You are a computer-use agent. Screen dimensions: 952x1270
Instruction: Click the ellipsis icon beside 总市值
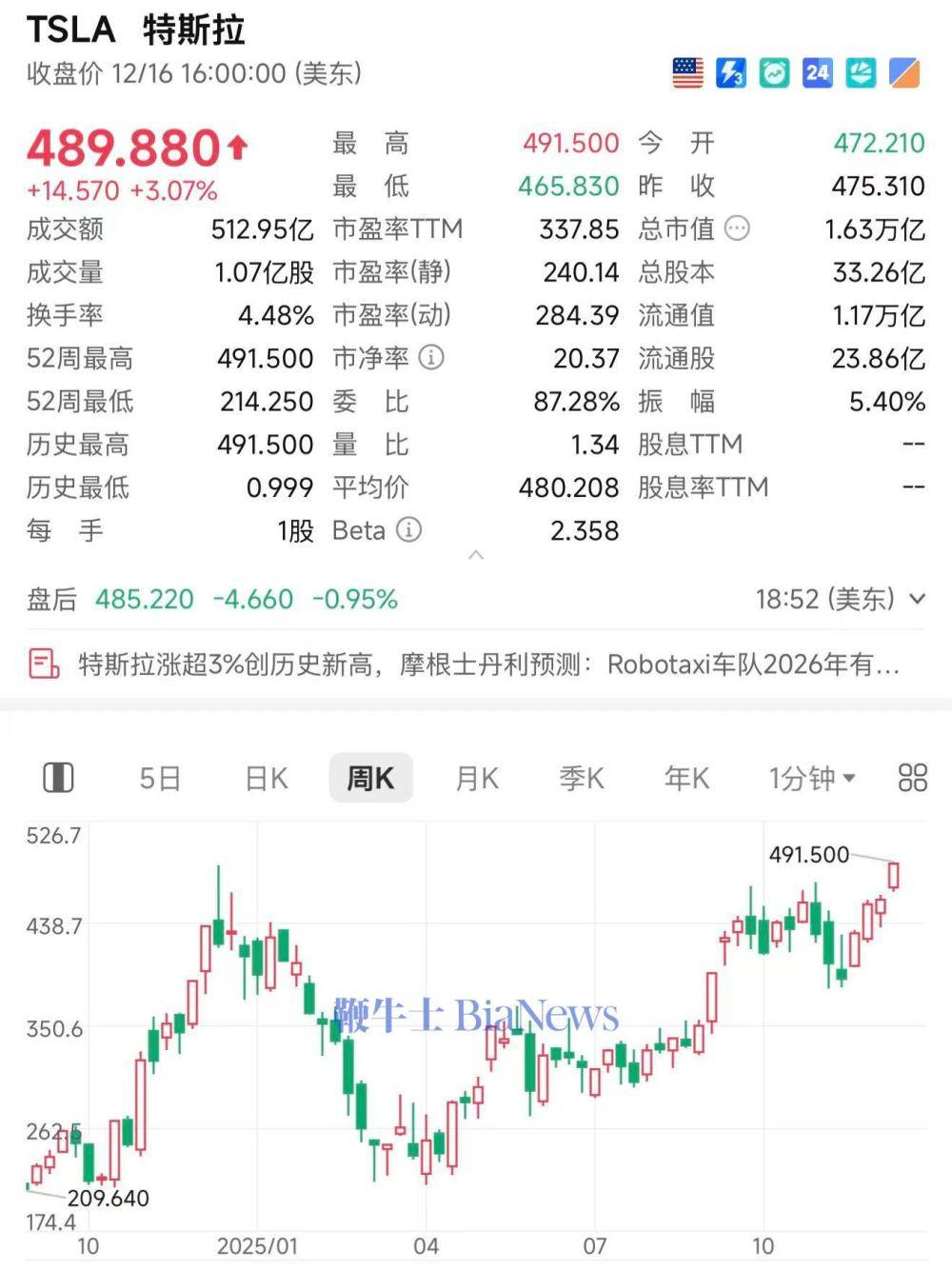coord(738,228)
